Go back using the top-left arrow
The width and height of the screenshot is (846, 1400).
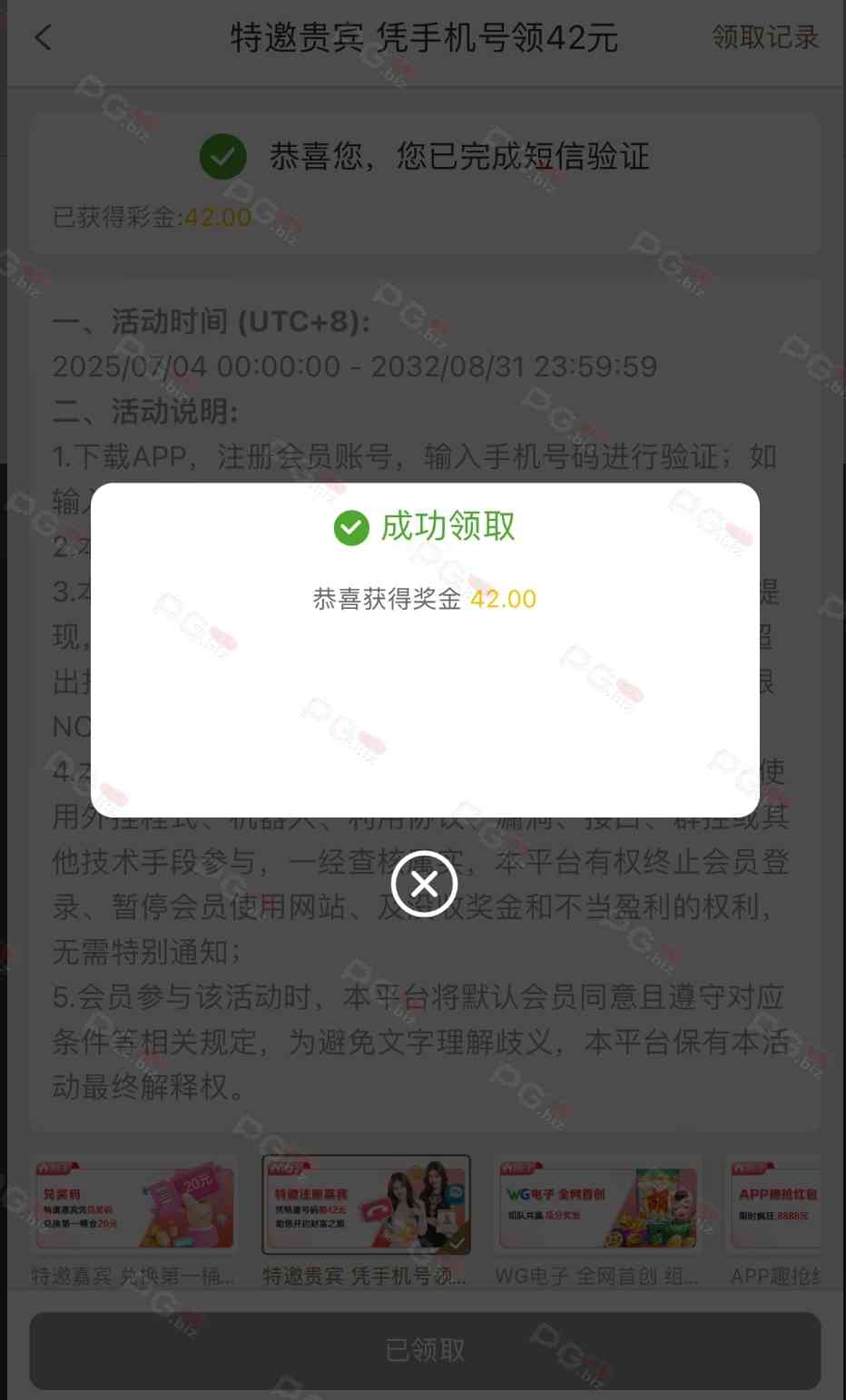(x=44, y=38)
